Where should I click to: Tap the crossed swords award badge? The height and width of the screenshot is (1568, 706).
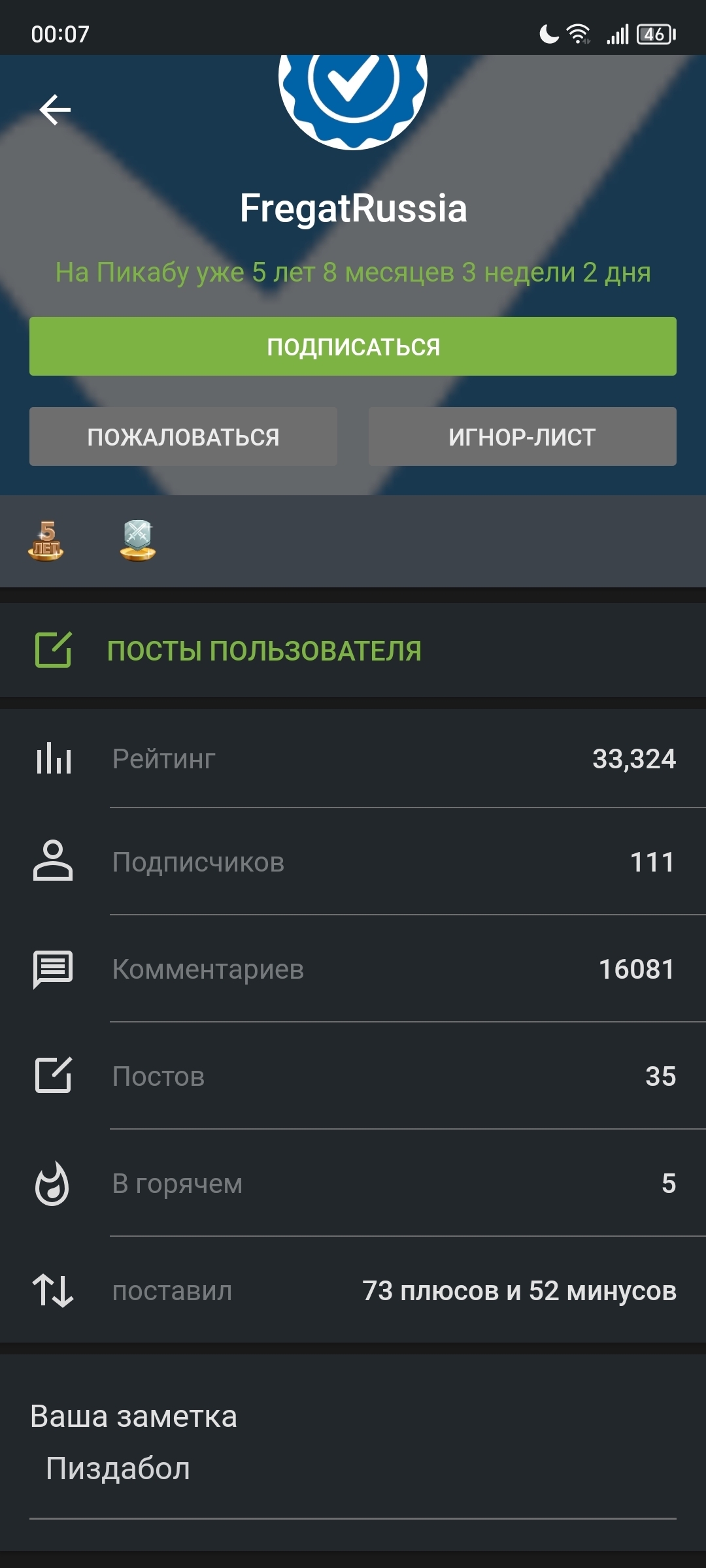coord(138,541)
